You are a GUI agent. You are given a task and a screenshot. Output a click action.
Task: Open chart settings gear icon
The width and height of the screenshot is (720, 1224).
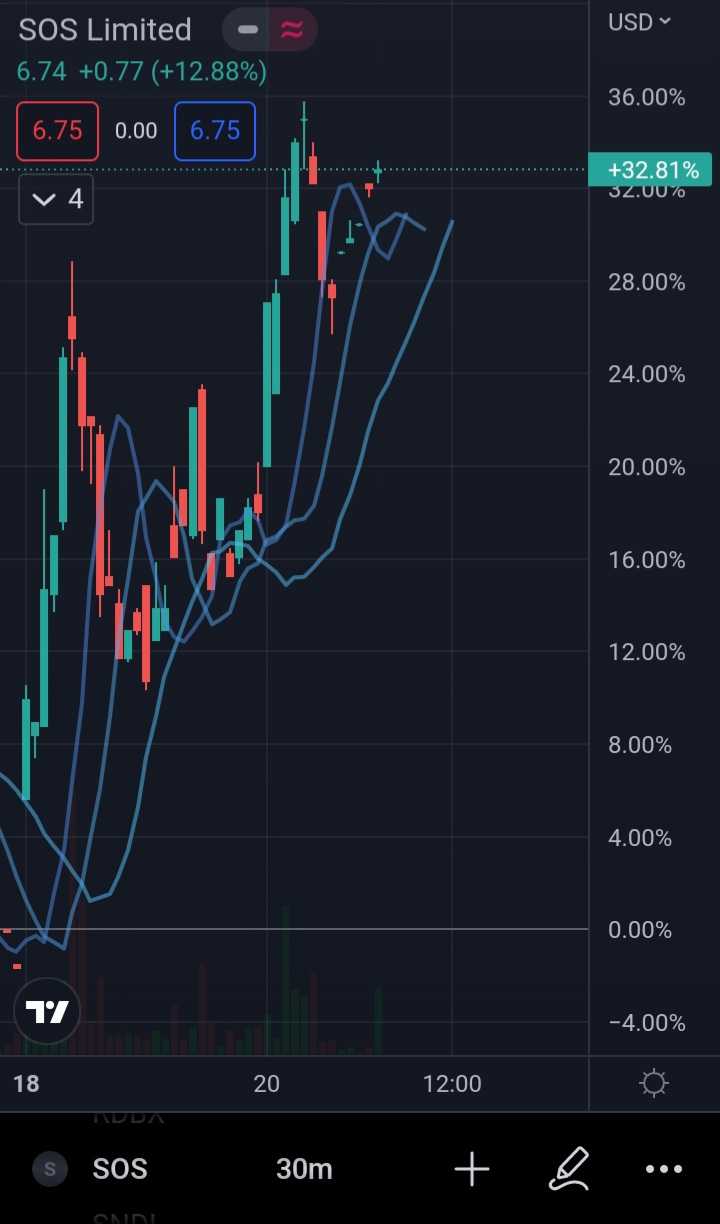pos(654,1083)
